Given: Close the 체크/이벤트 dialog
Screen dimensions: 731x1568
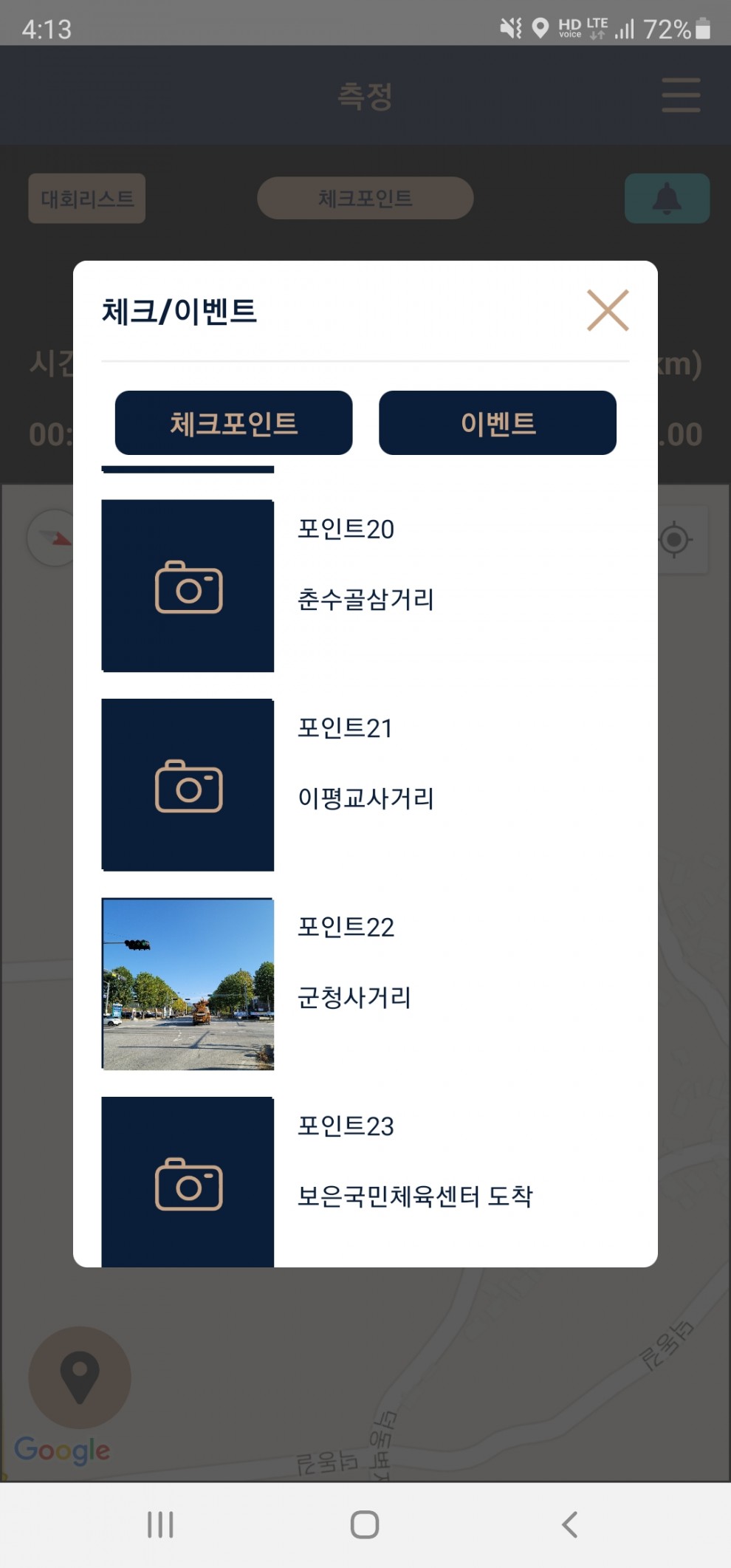Looking at the screenshot, I should point(608,310).
